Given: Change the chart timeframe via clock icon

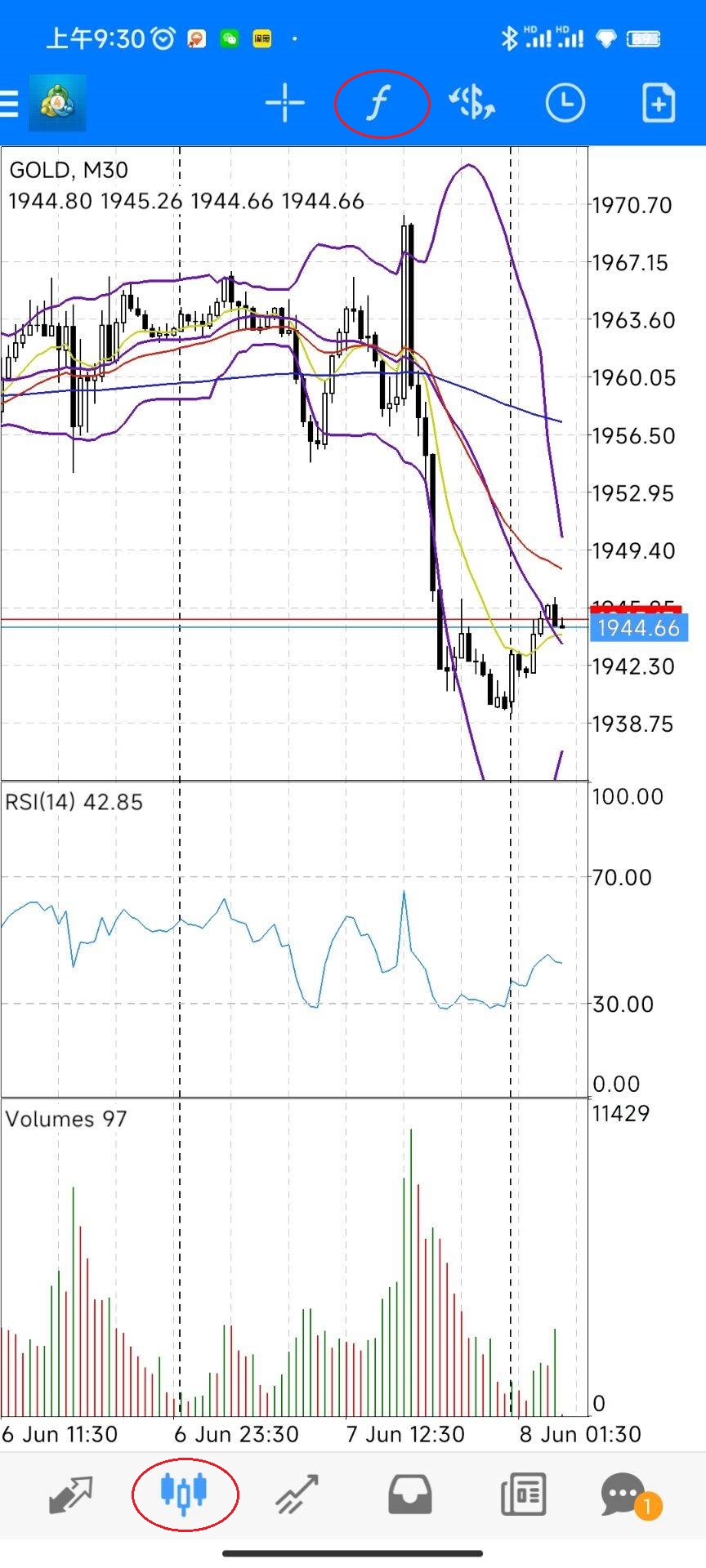Looking at the screenshot, I should [565, 104].
